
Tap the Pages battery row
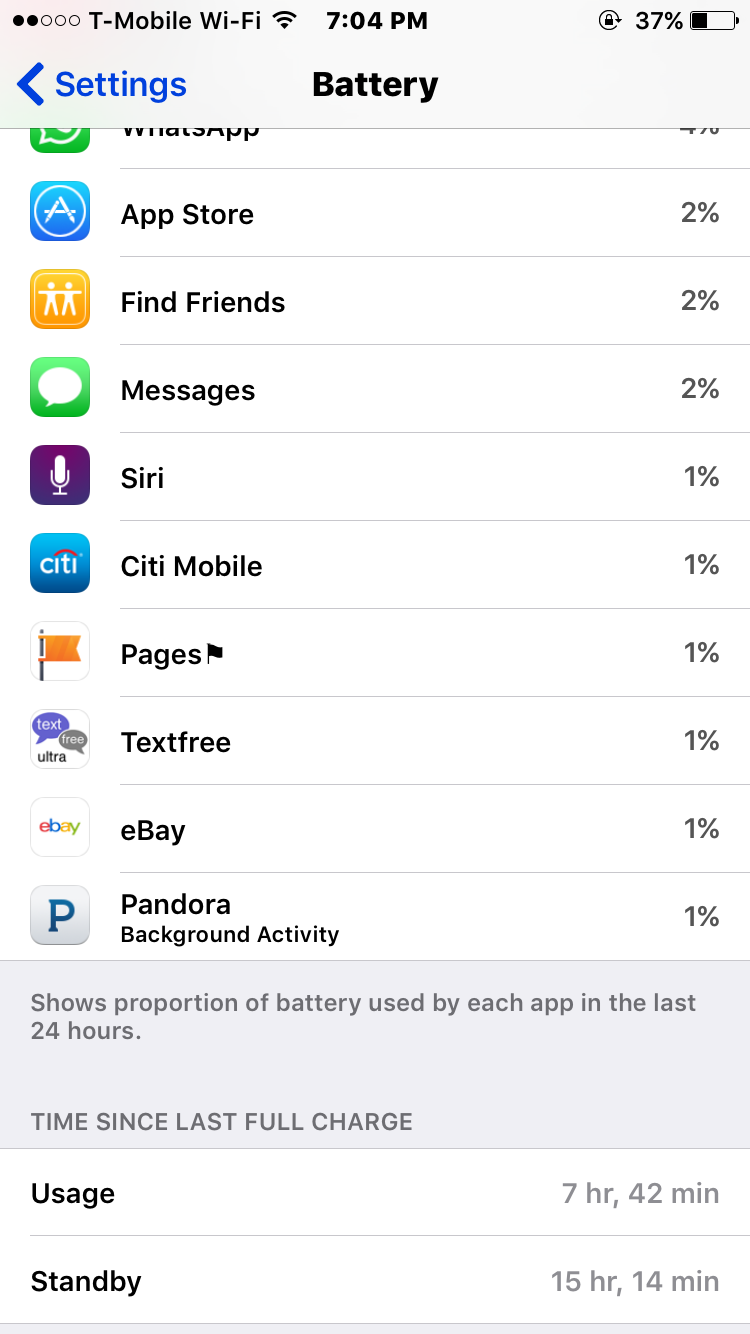375,653
